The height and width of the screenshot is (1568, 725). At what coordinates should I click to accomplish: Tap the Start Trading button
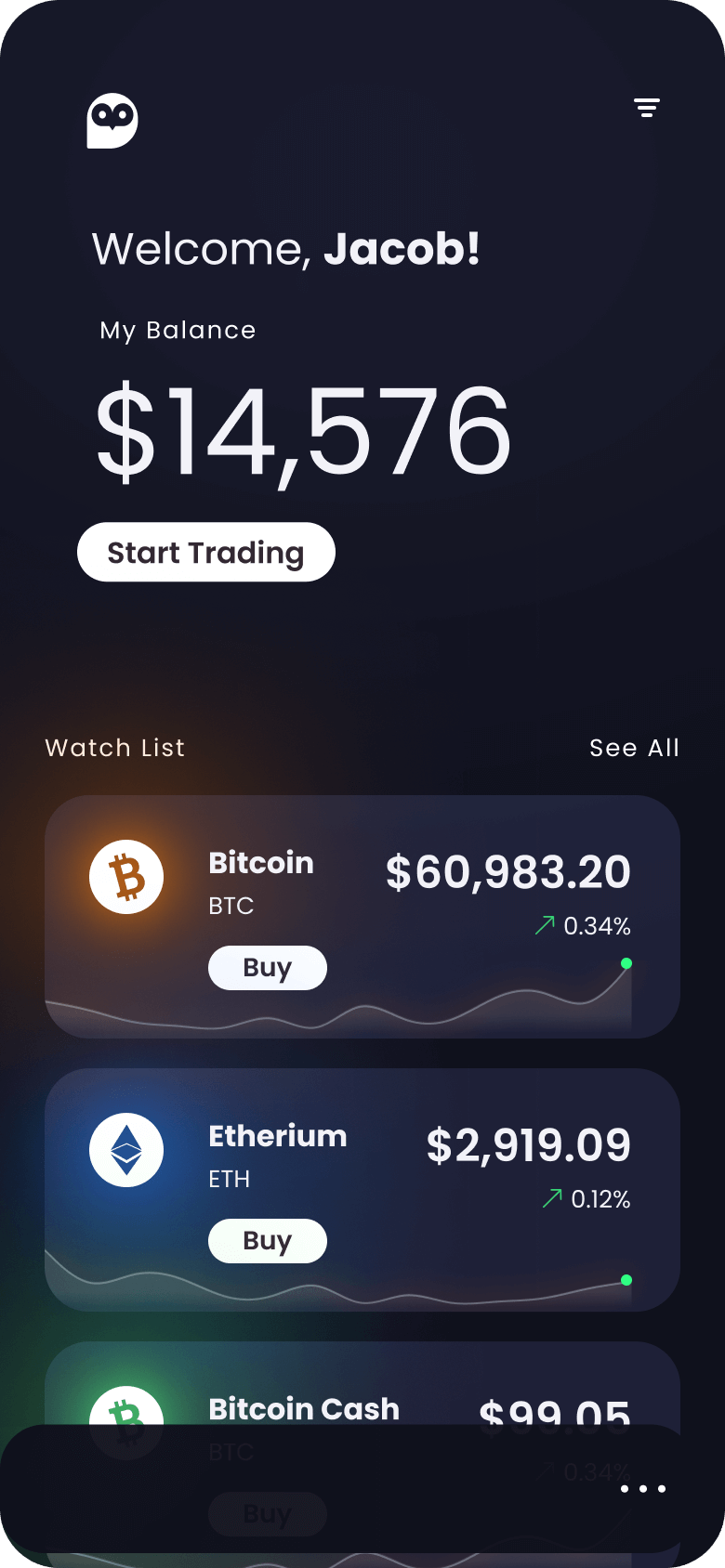pyautogui.click(x=206, y=552)
